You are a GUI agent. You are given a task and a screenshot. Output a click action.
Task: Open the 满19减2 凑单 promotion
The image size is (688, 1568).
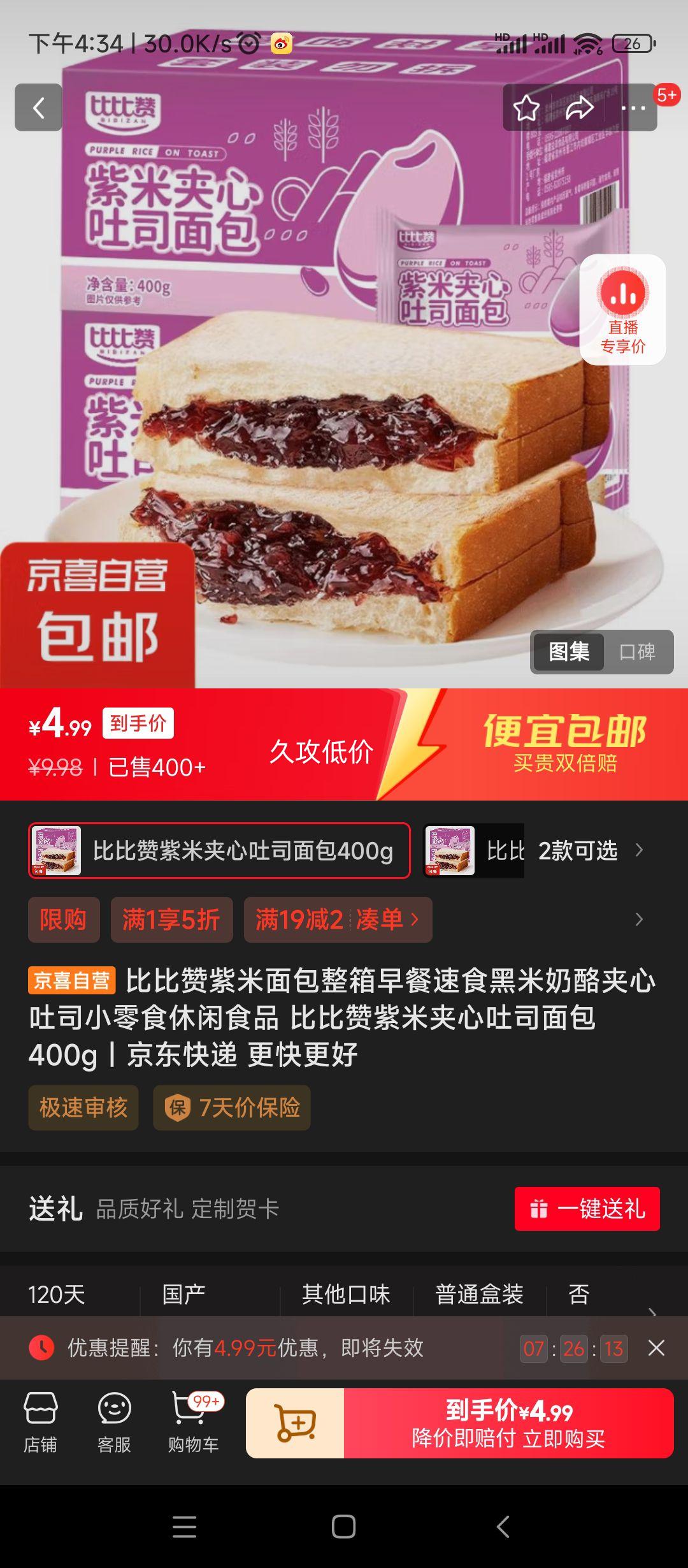(338, 920)
